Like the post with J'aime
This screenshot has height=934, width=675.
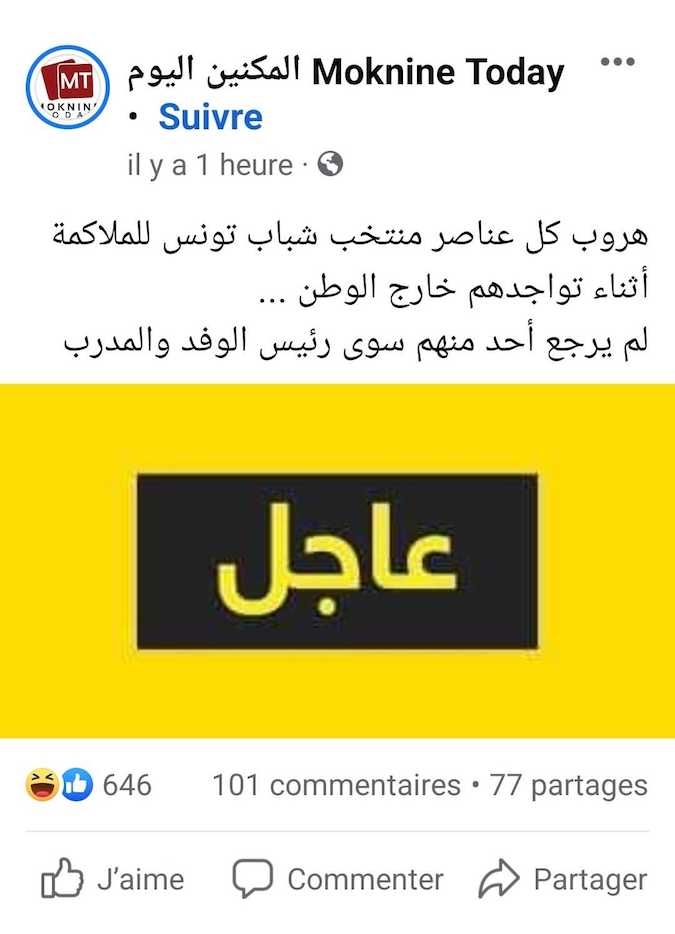112,879
